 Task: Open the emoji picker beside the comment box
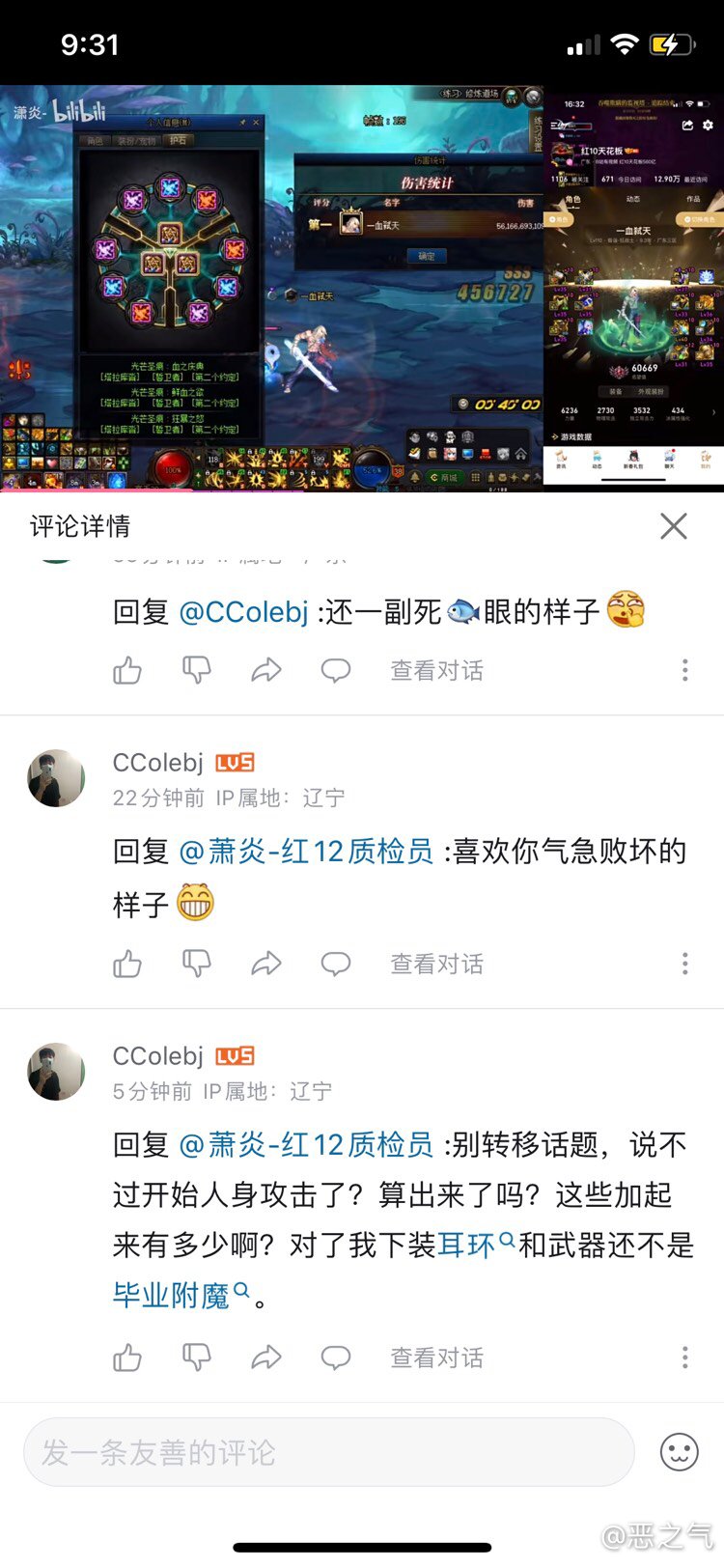(x=679, y=1452)
